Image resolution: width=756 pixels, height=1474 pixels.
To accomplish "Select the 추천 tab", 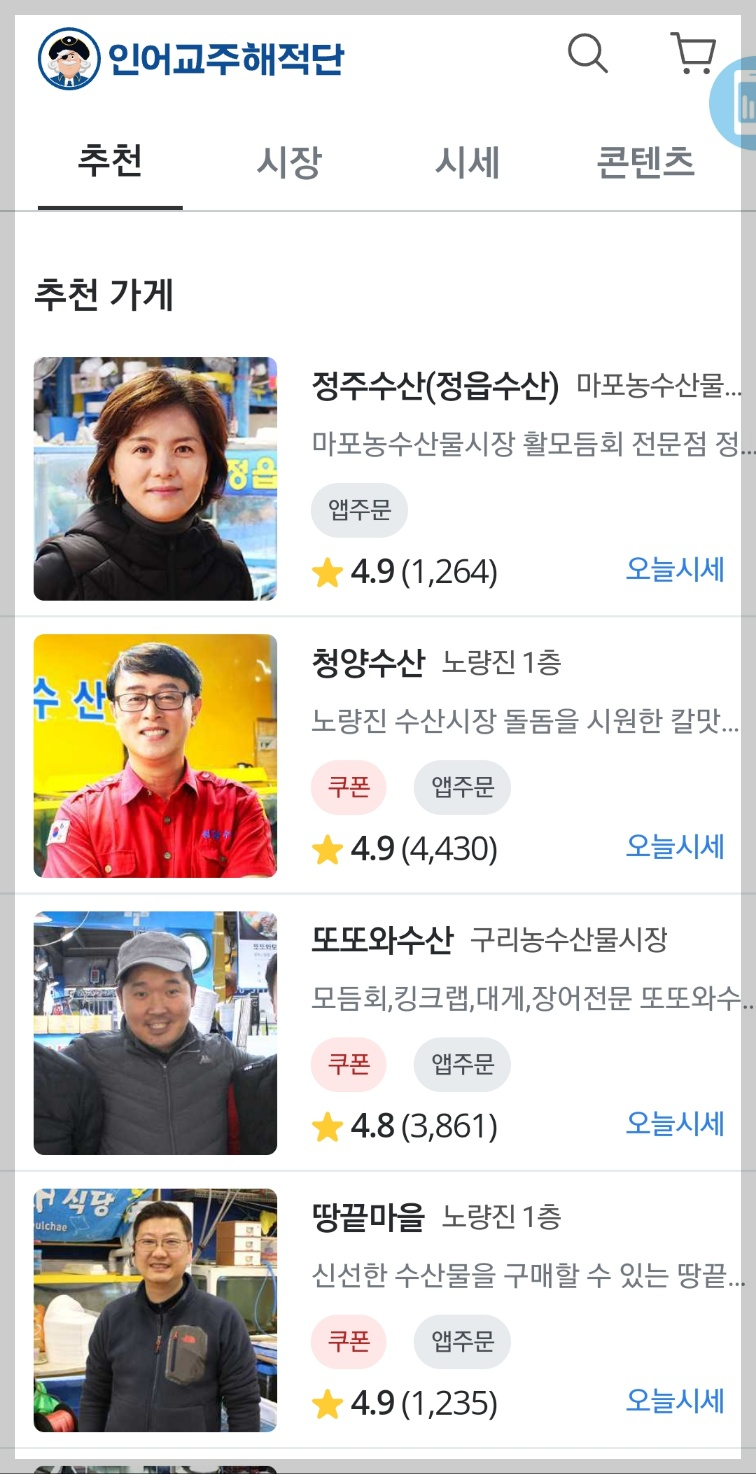I will click(108, 163).
